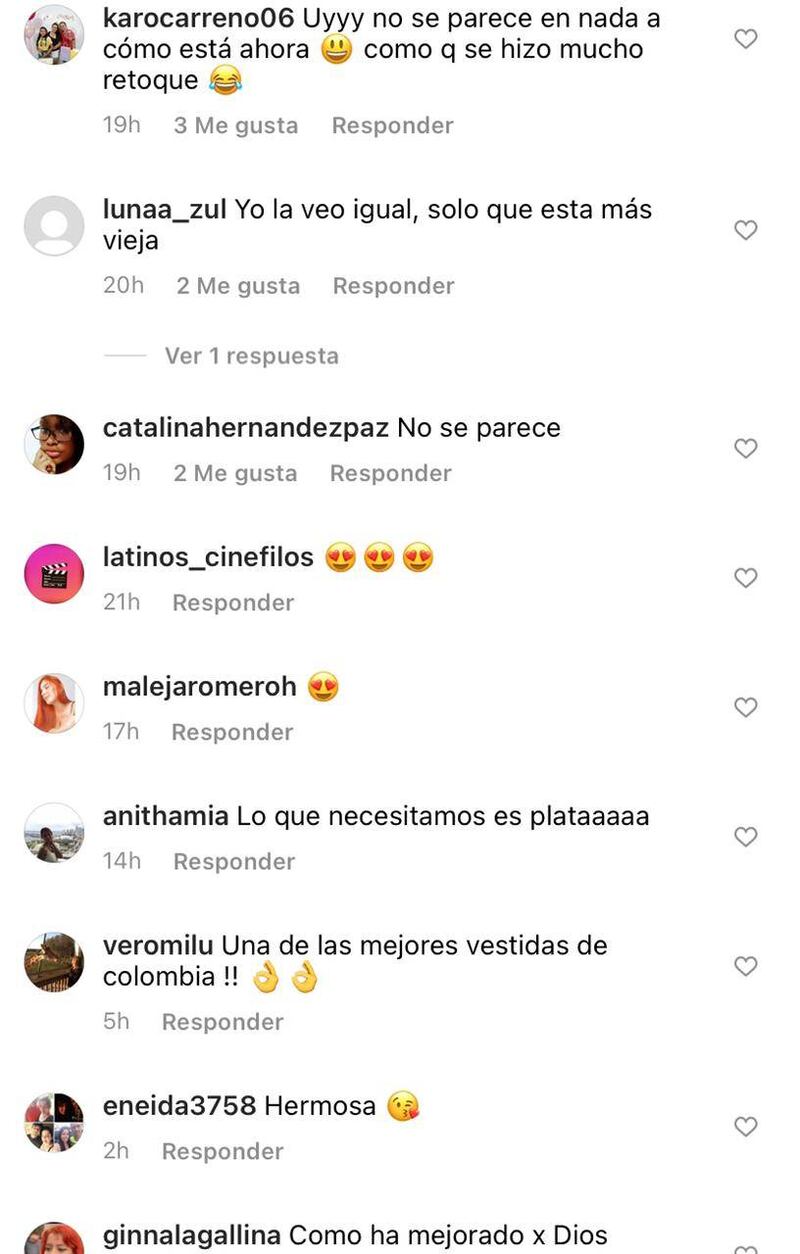
Task: Open veromilu's profile via username
Action: click(158, 946)
